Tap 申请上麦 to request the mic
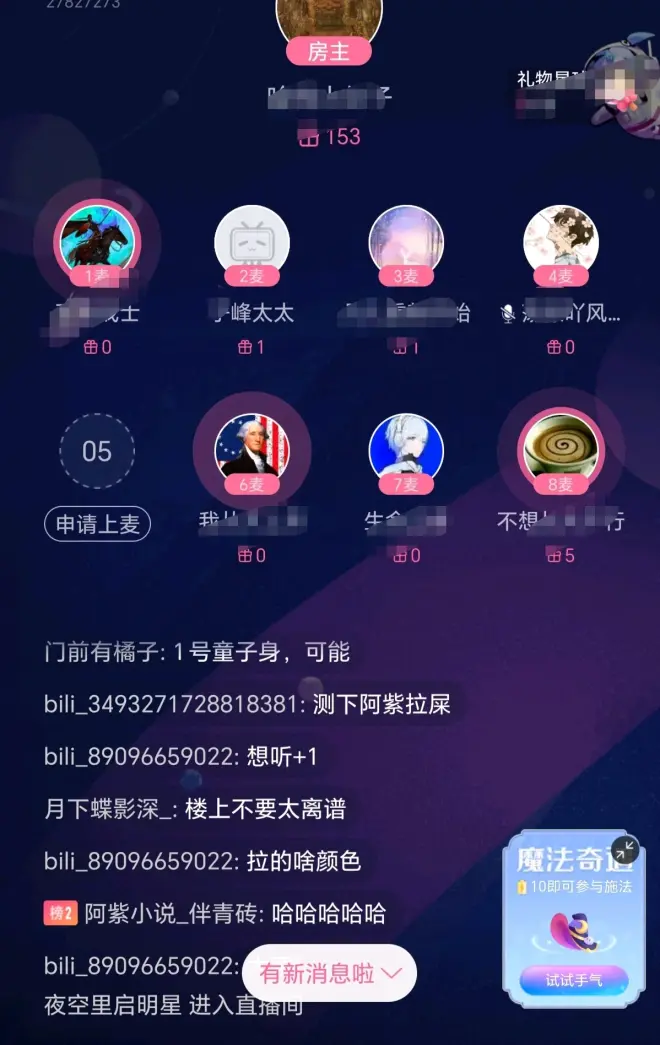This screenshot has height=1045, width=660. [97, 524]
